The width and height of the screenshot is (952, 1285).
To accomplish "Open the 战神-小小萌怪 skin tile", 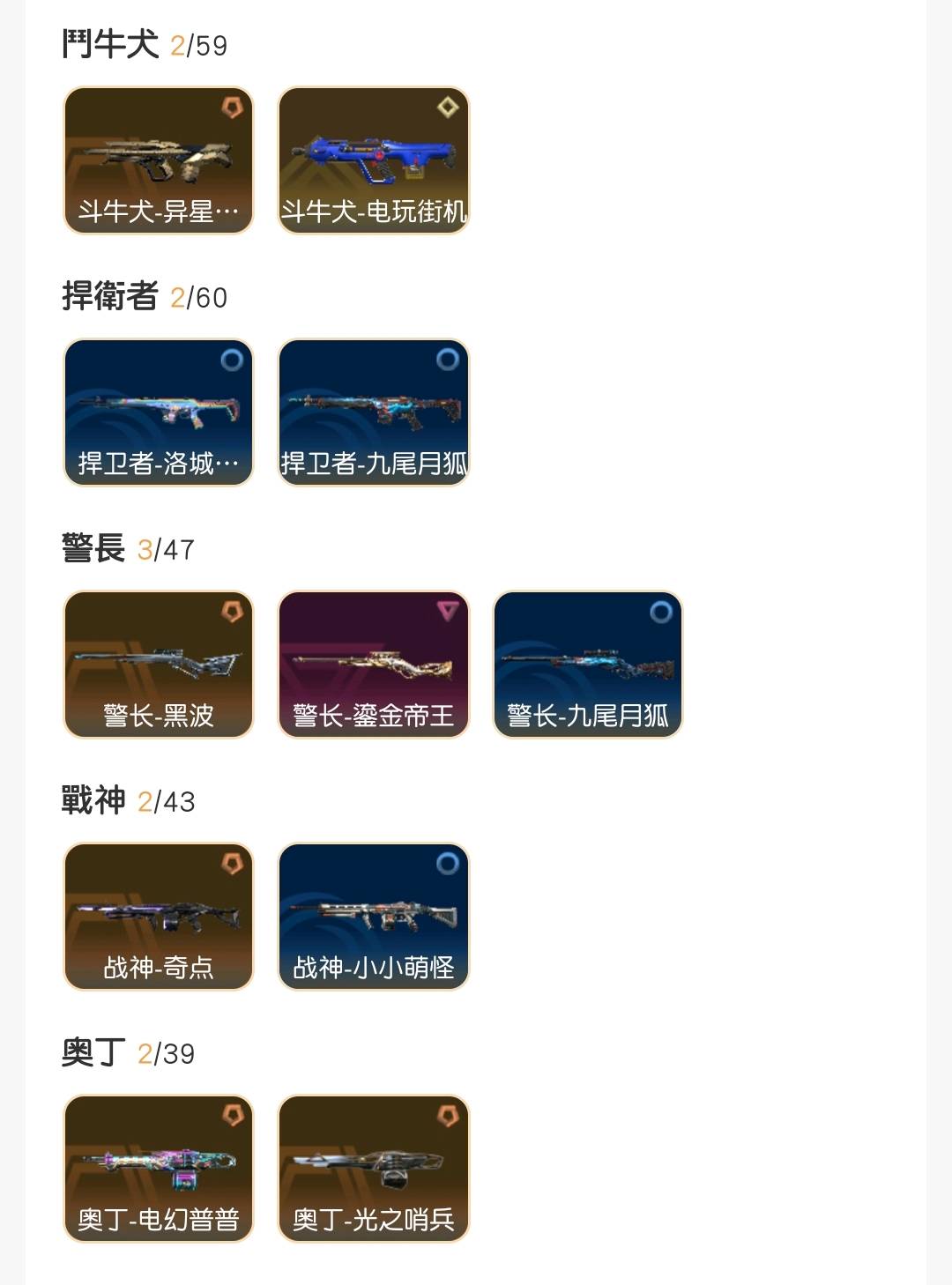I will pyautogui.click(x=374, y=917).
